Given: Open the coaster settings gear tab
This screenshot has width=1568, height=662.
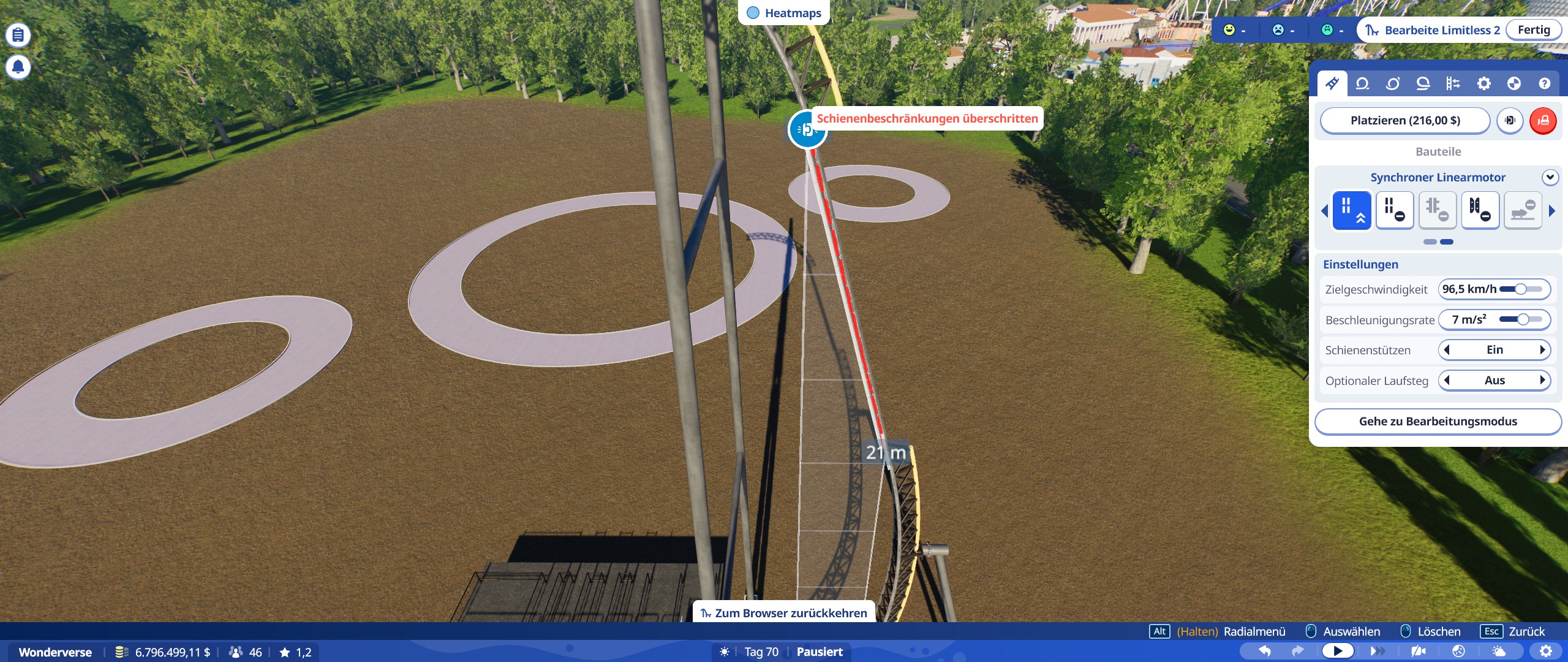Looking at the screenshot, I should (1483, 83).
